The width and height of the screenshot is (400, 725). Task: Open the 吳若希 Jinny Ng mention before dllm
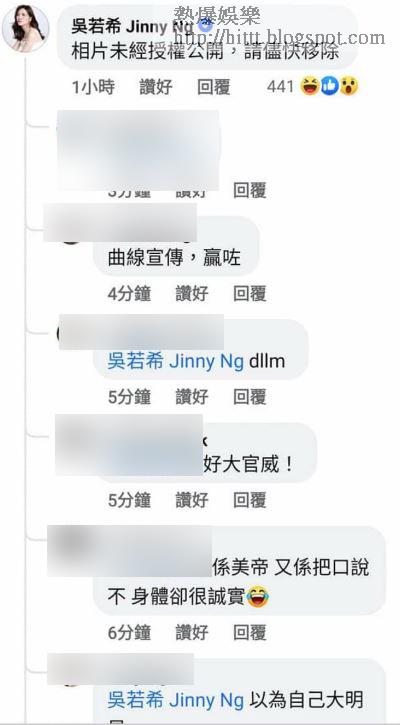(176, 361)
